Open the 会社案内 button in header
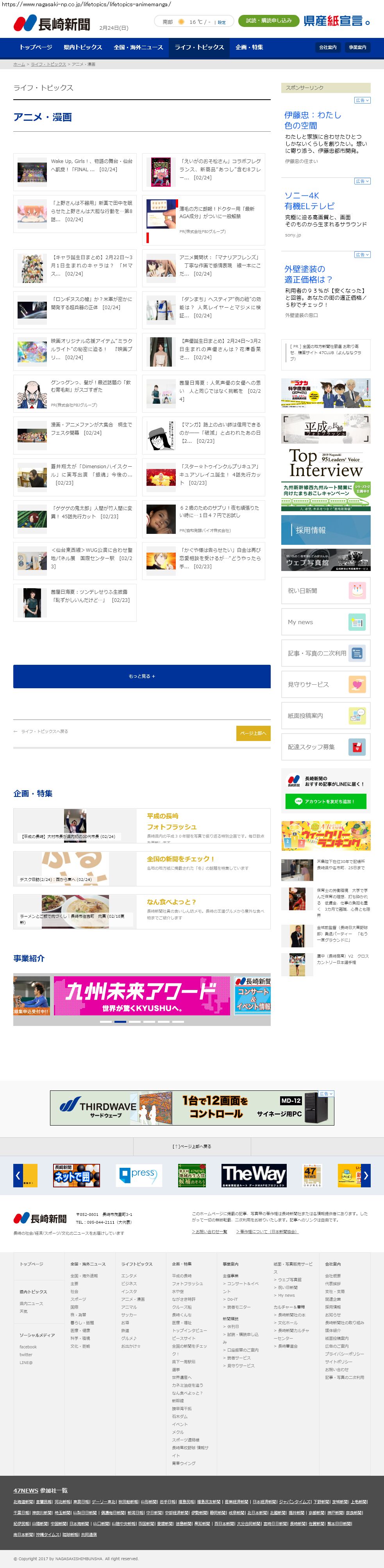Image resolution: width=384 pixels, height=1568 pixels. (x=327, y=47)
